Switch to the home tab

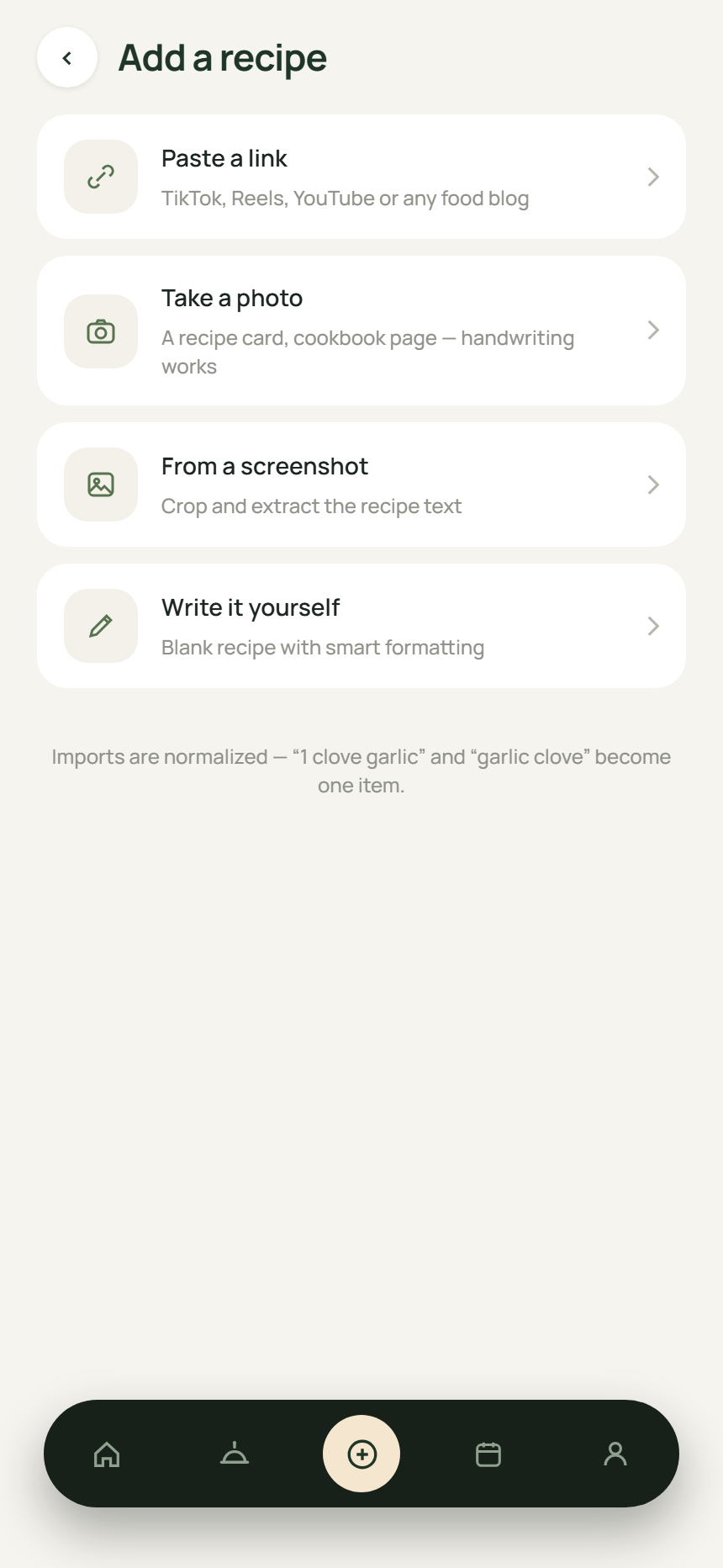[107, 1454]
